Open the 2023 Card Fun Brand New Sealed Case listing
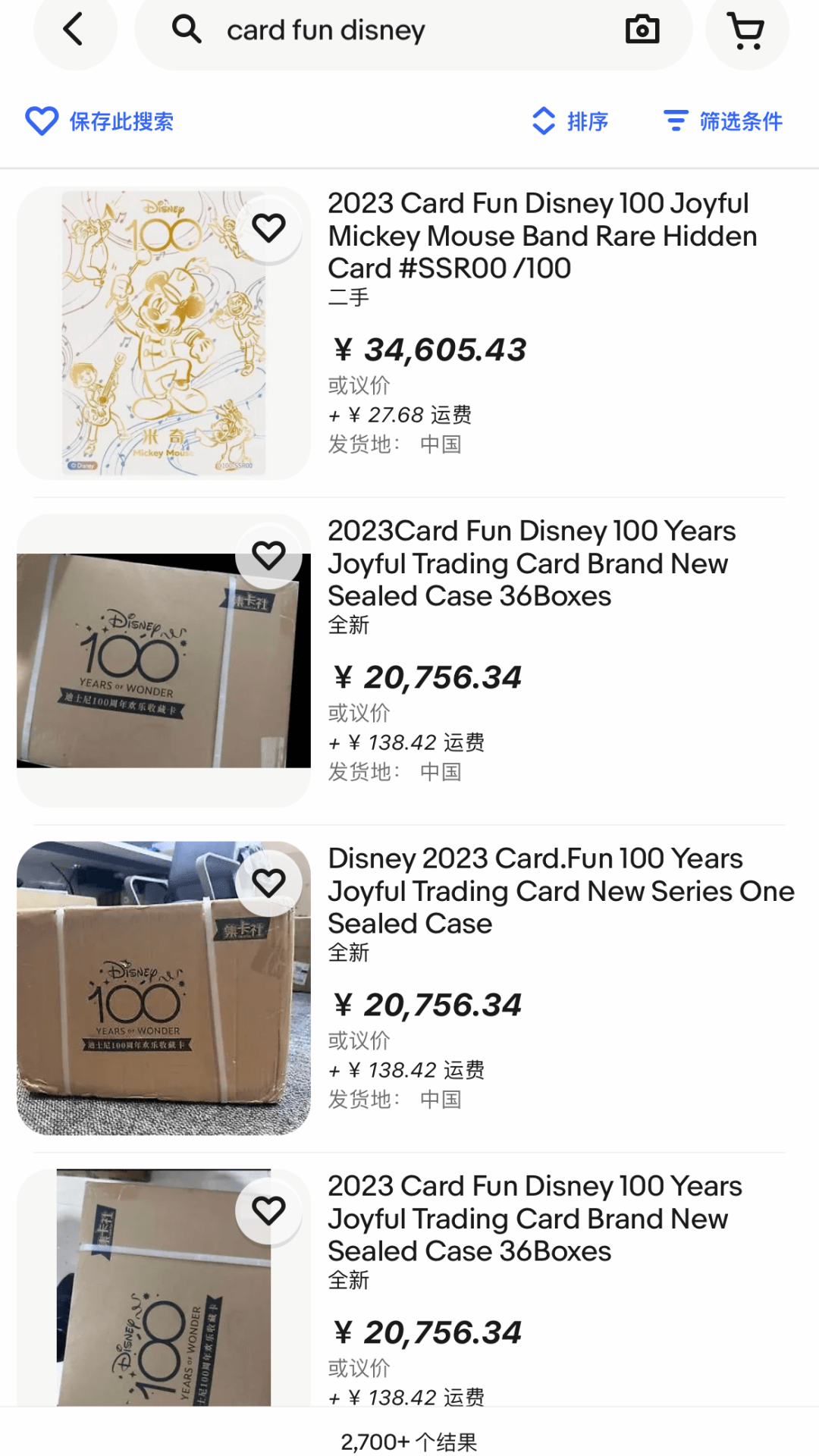 coord(535,1219)
